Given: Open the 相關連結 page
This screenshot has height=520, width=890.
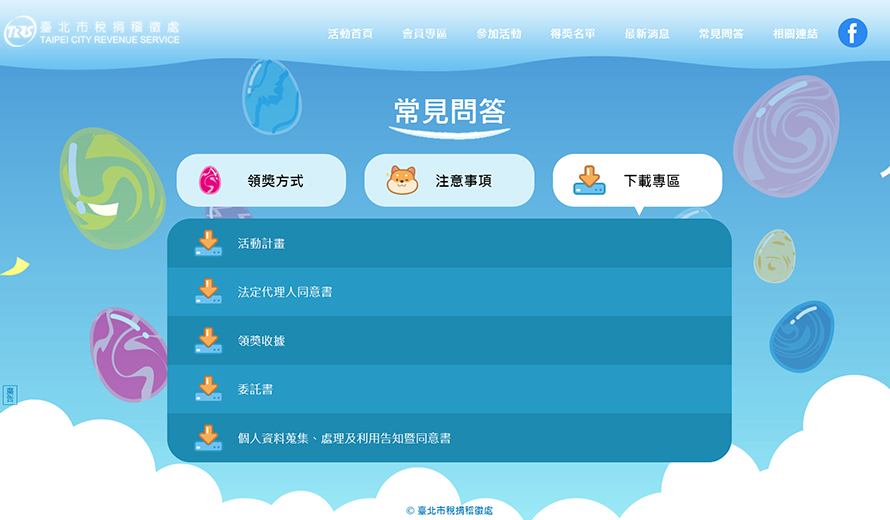Looking at the screenshot, I should [795, 34].
